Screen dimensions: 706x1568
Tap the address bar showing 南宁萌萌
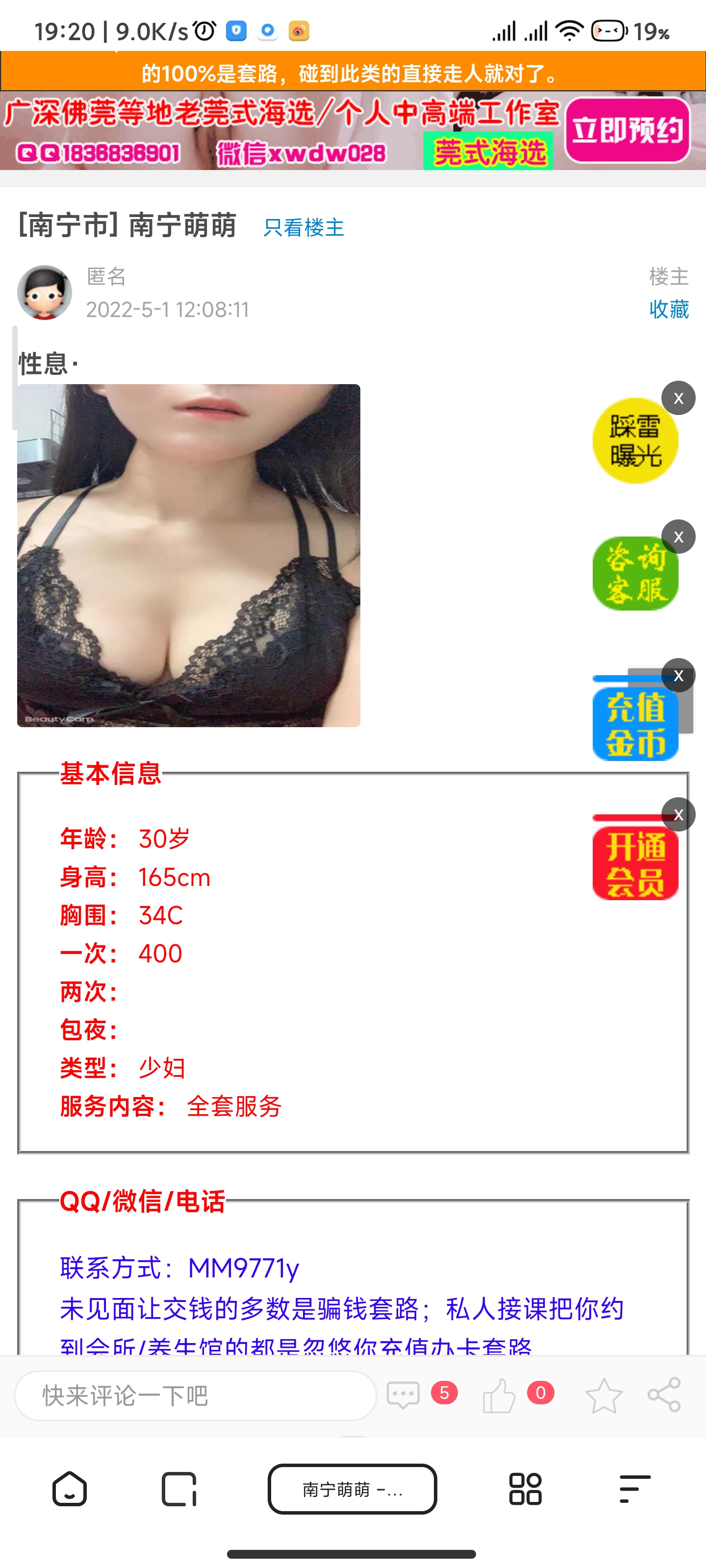point(352,1489)
